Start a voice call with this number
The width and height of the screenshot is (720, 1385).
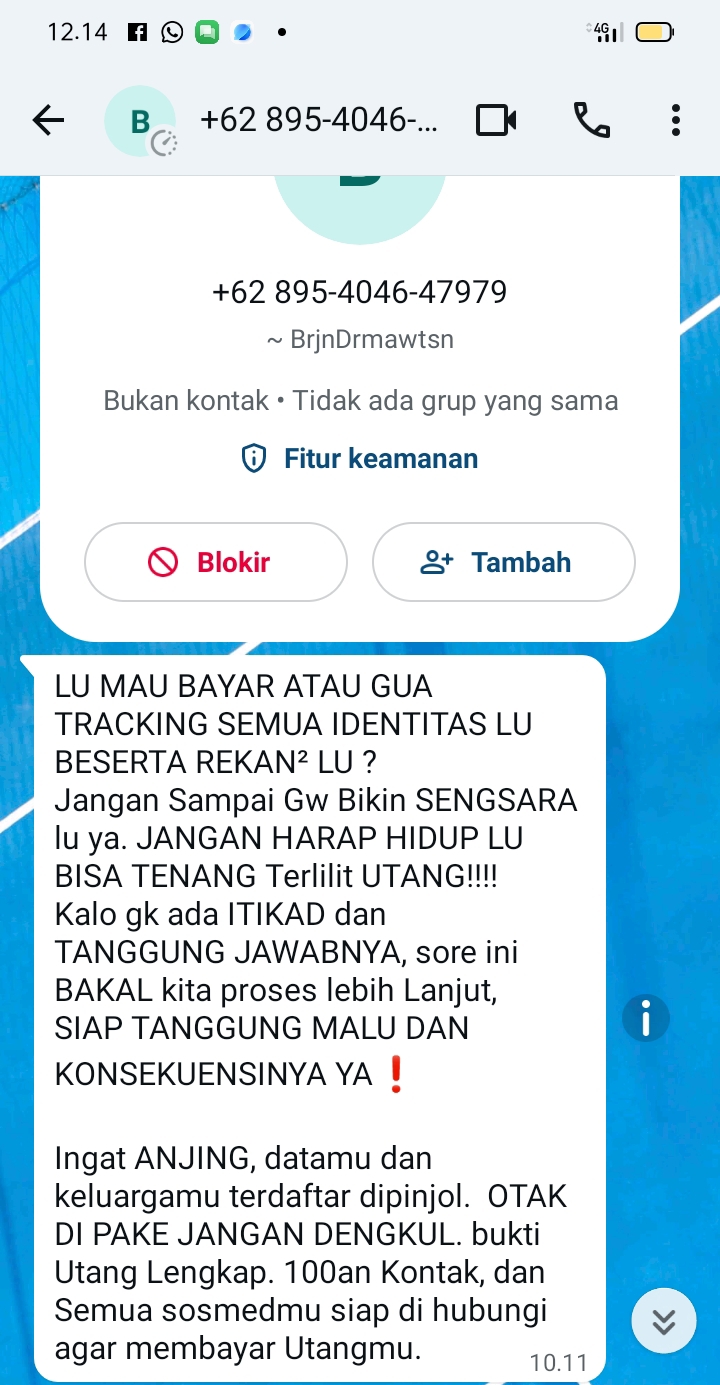591,121
